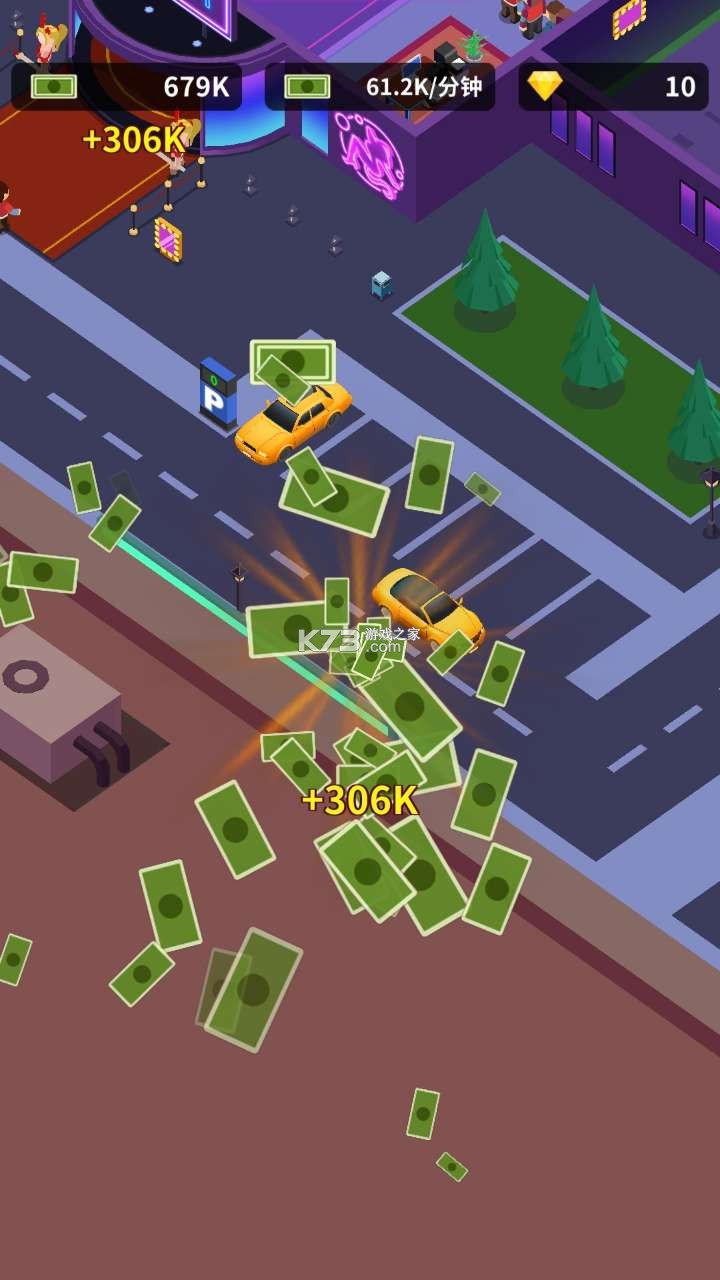Viewport: 720px width, 1280px height.
Task: Tap the blue parking P sign
Action: point(217,394)
